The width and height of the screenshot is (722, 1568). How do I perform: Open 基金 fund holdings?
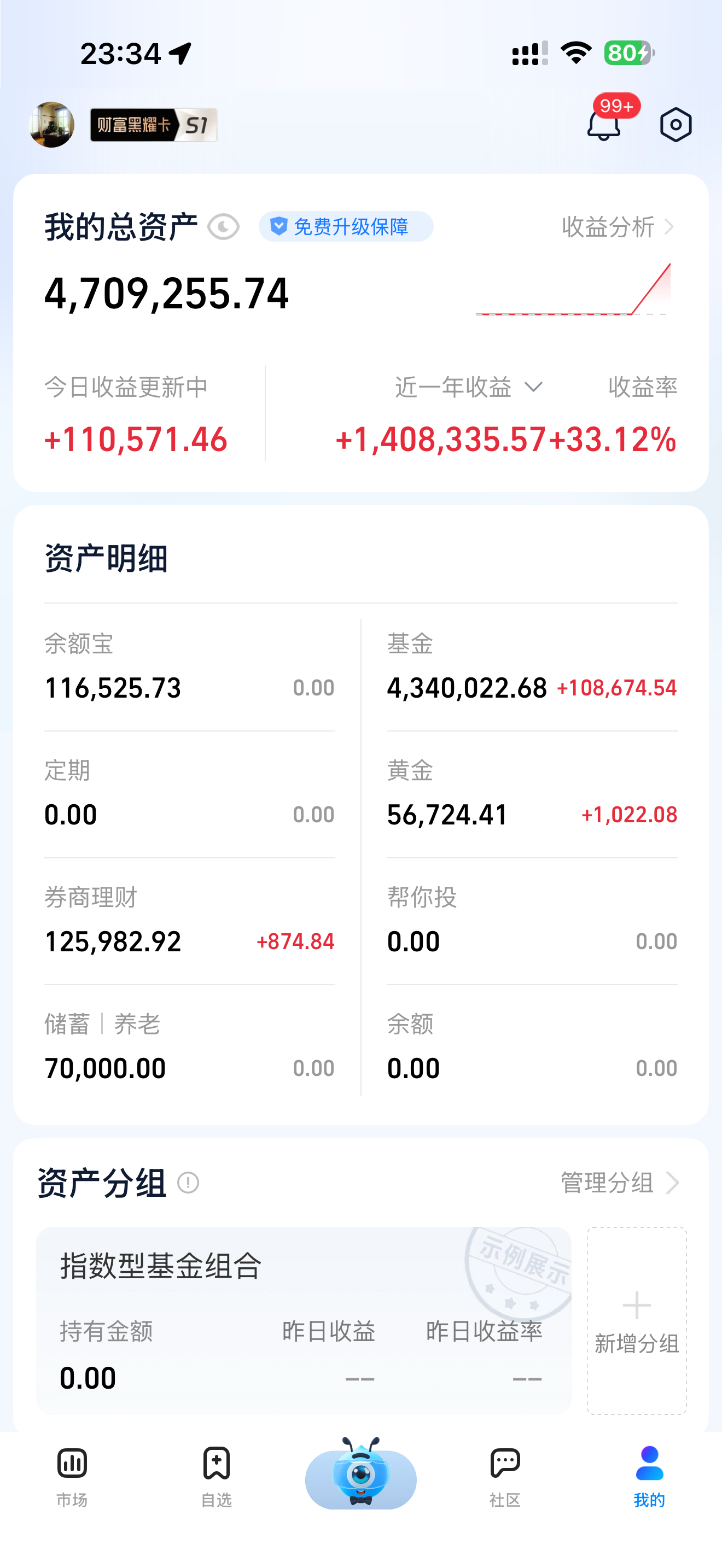point(532,668)
